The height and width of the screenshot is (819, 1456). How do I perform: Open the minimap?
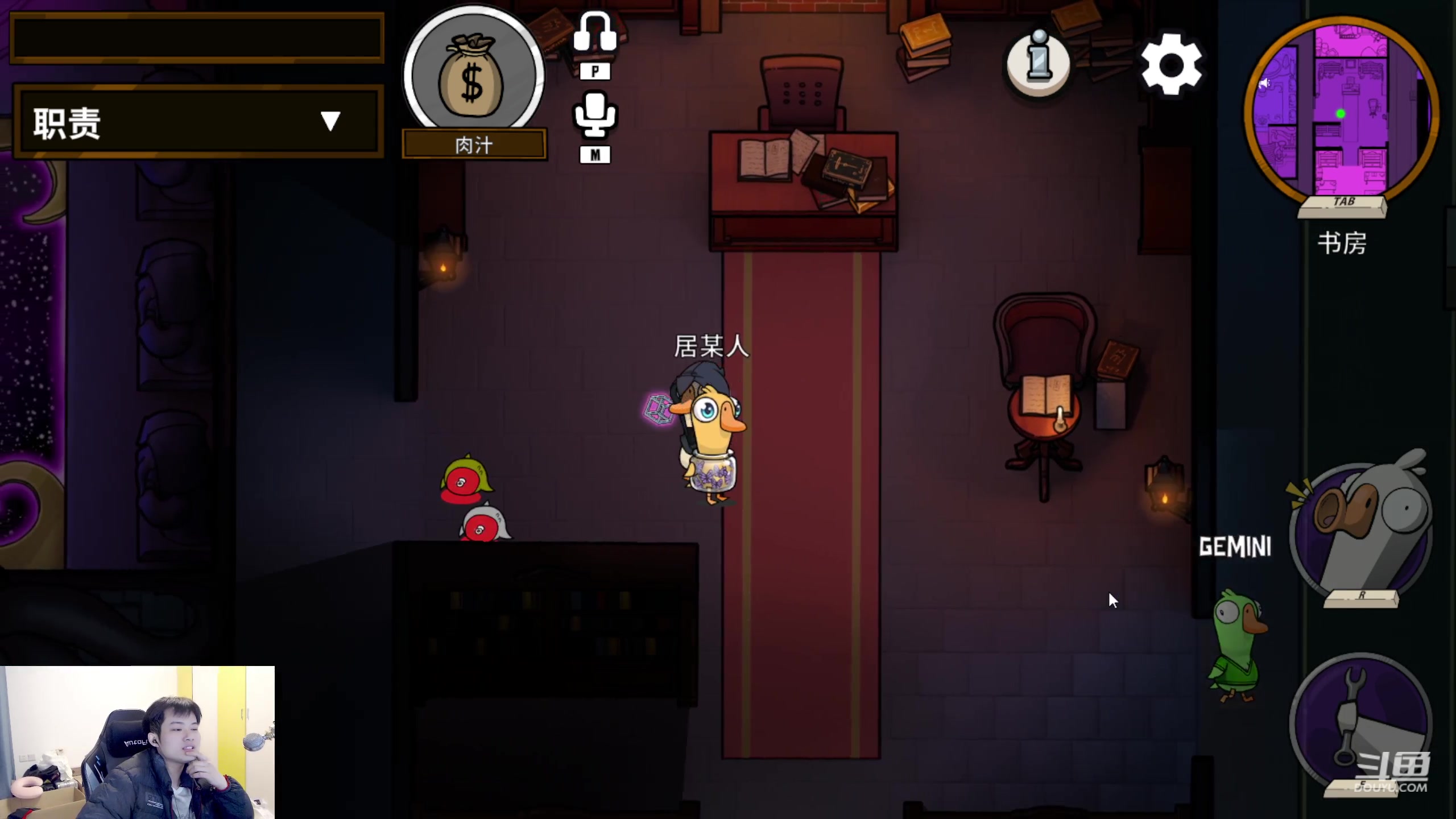(x=1342, y=112)
